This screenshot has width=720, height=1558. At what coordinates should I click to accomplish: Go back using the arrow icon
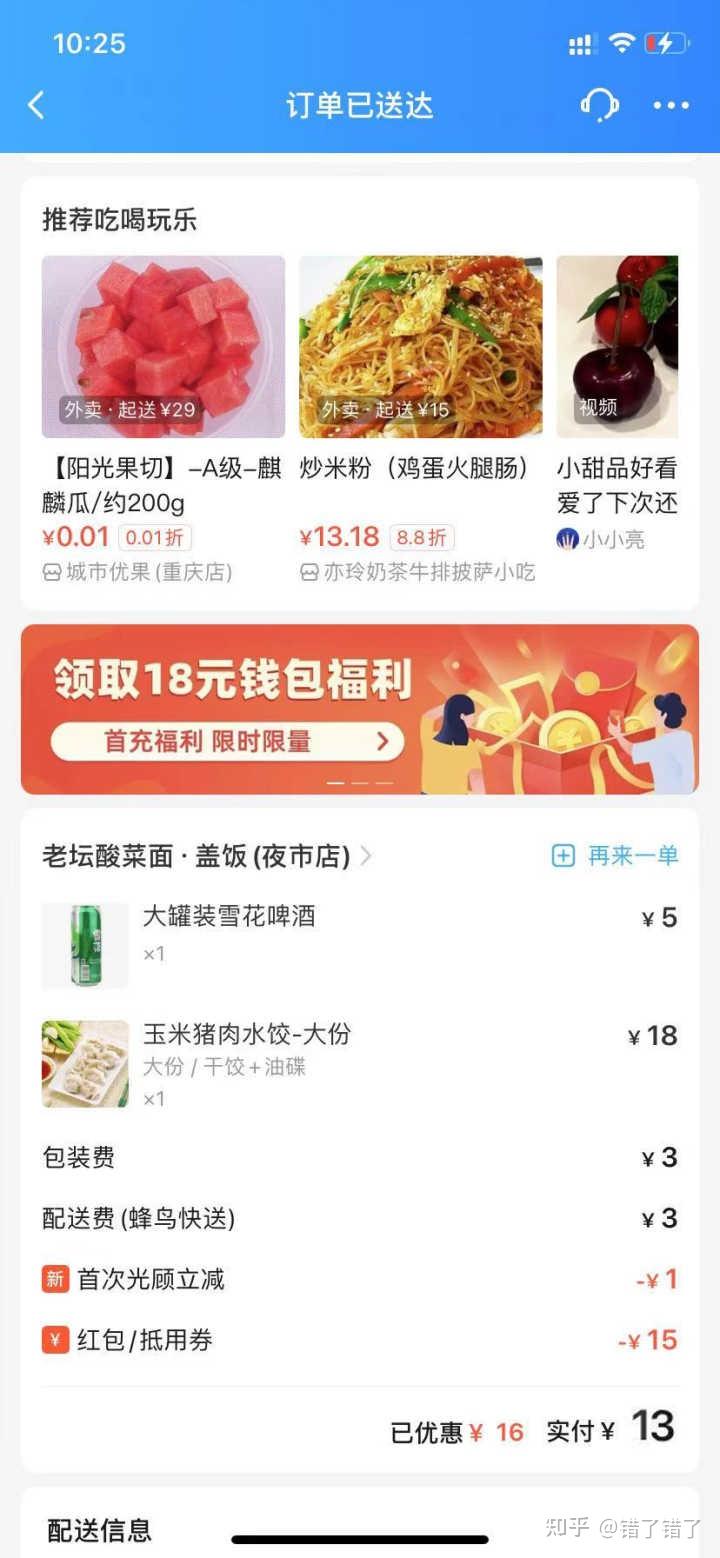point(36,105)
